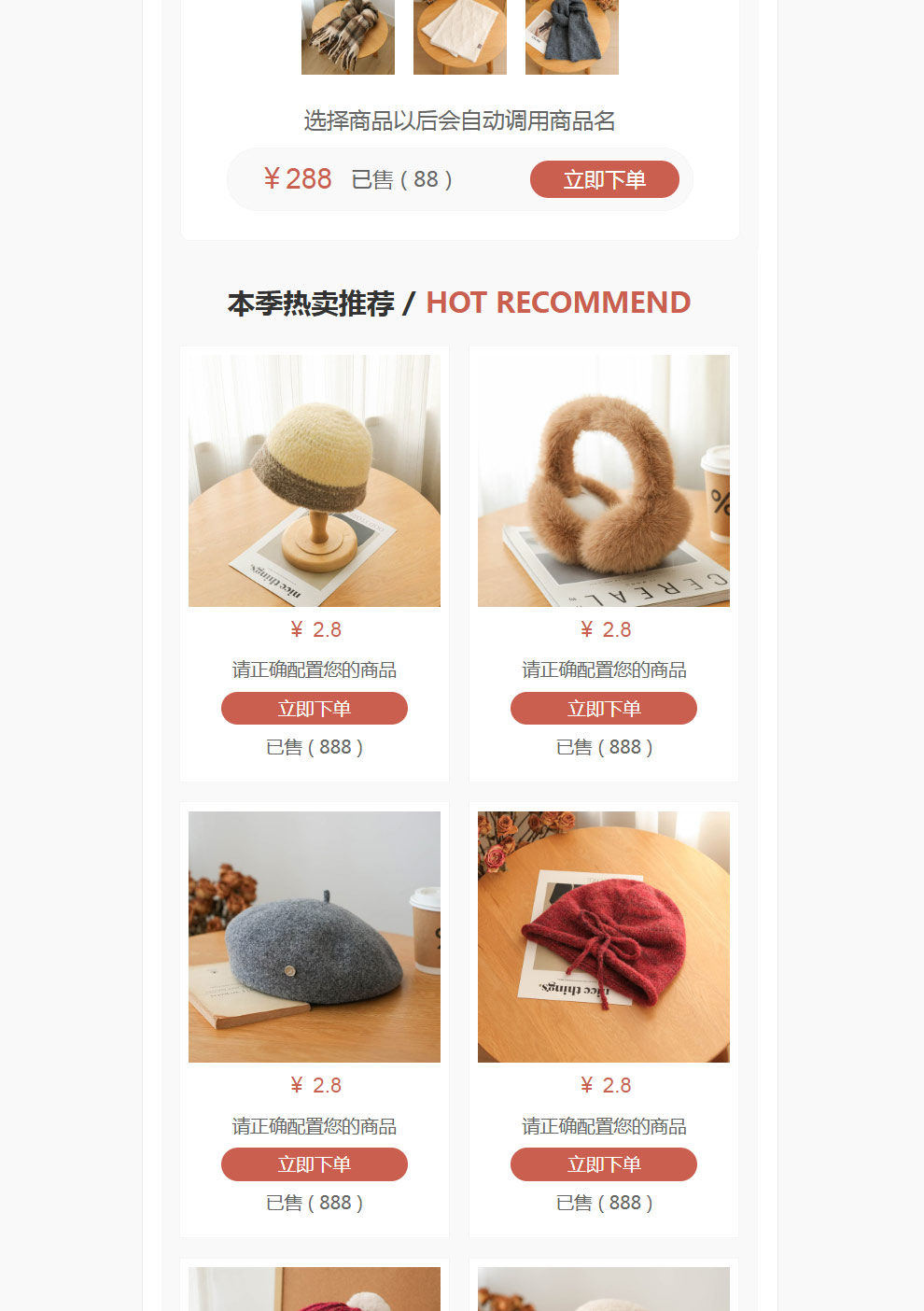Open the red knit beanie product
Viewport: 924px width, 1311px height.
click(604, 937)
